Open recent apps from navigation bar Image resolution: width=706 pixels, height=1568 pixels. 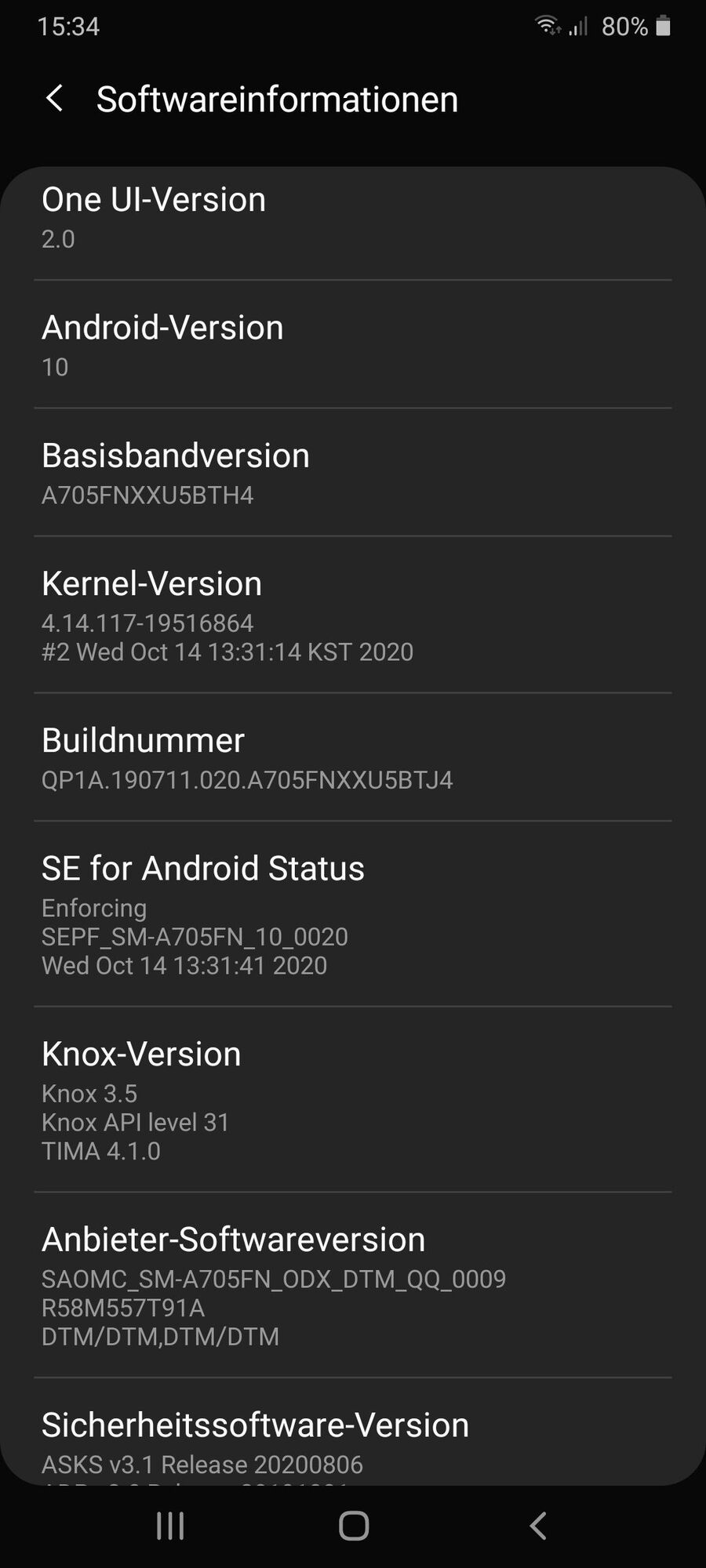(x=170, y=1526)
